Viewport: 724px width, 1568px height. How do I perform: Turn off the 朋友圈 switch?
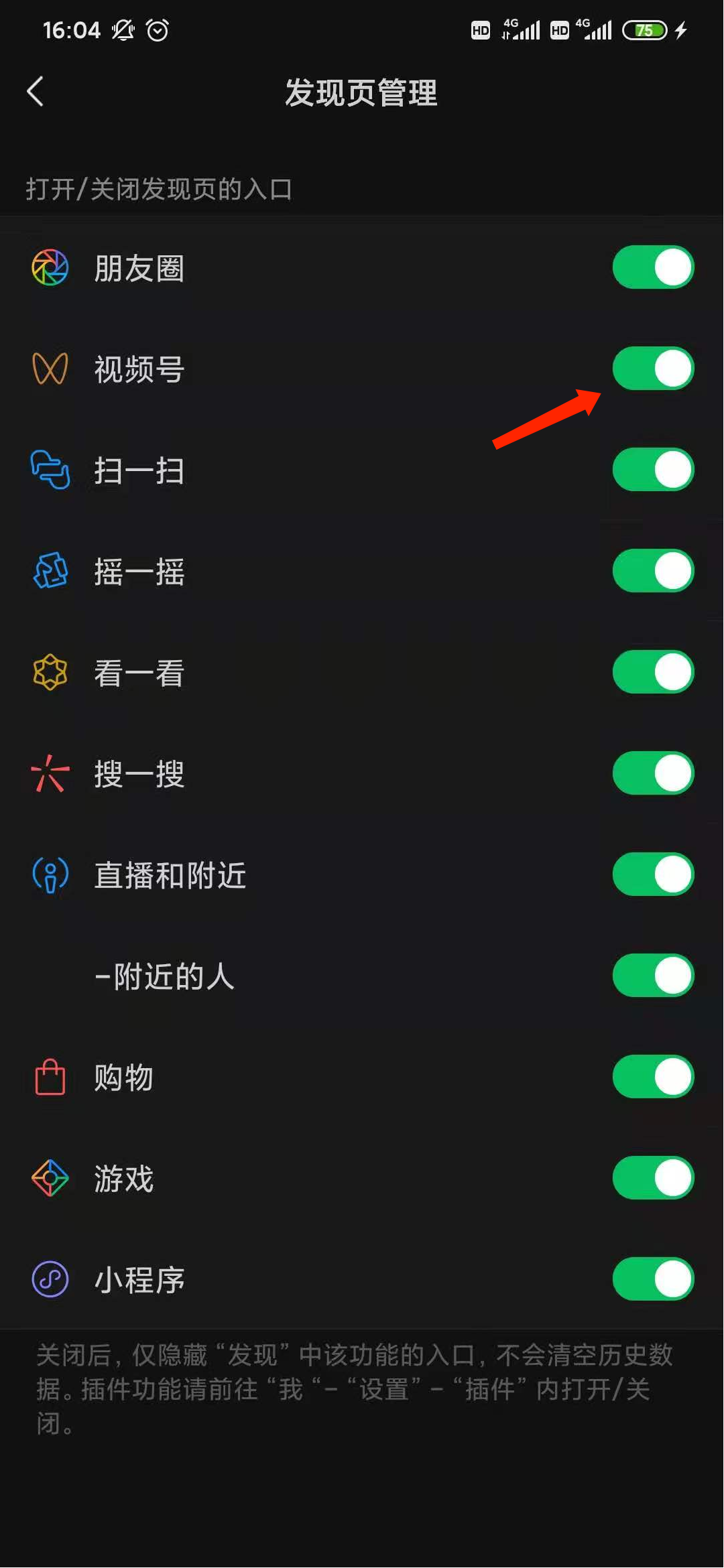click(652, 267)
